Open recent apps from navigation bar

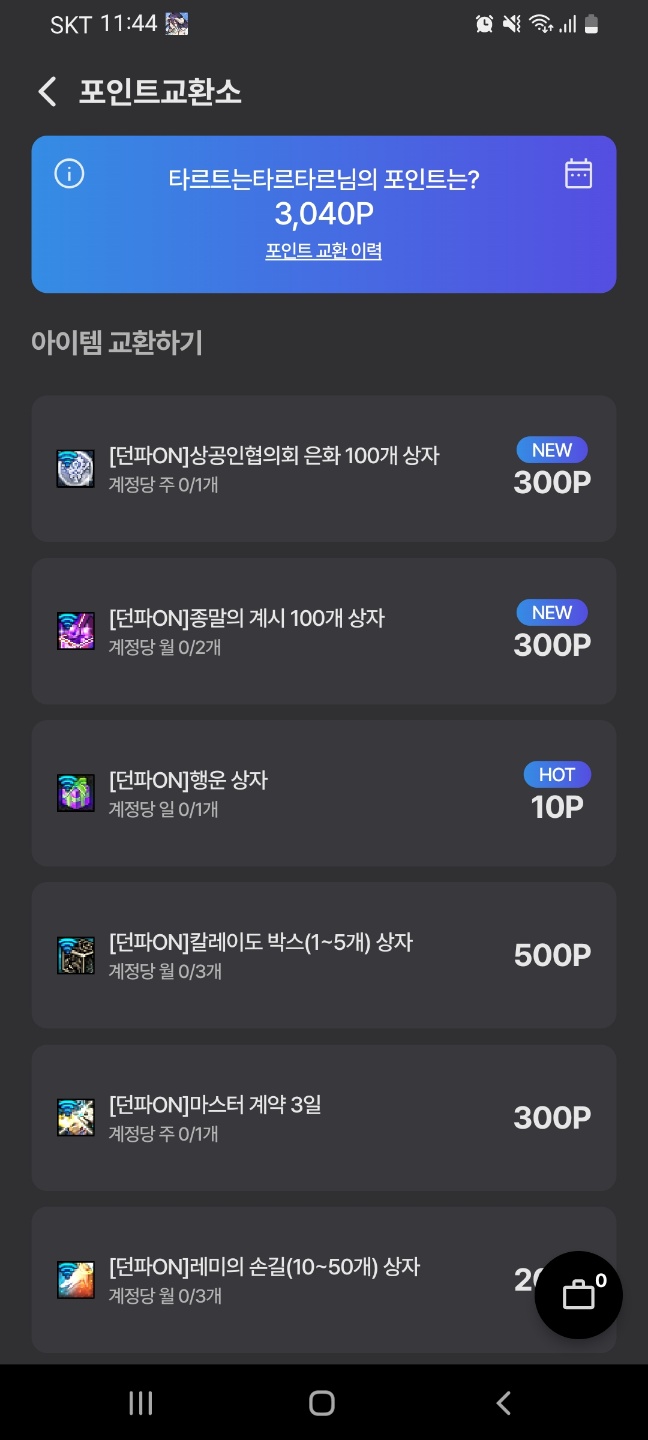(141, 1403)
